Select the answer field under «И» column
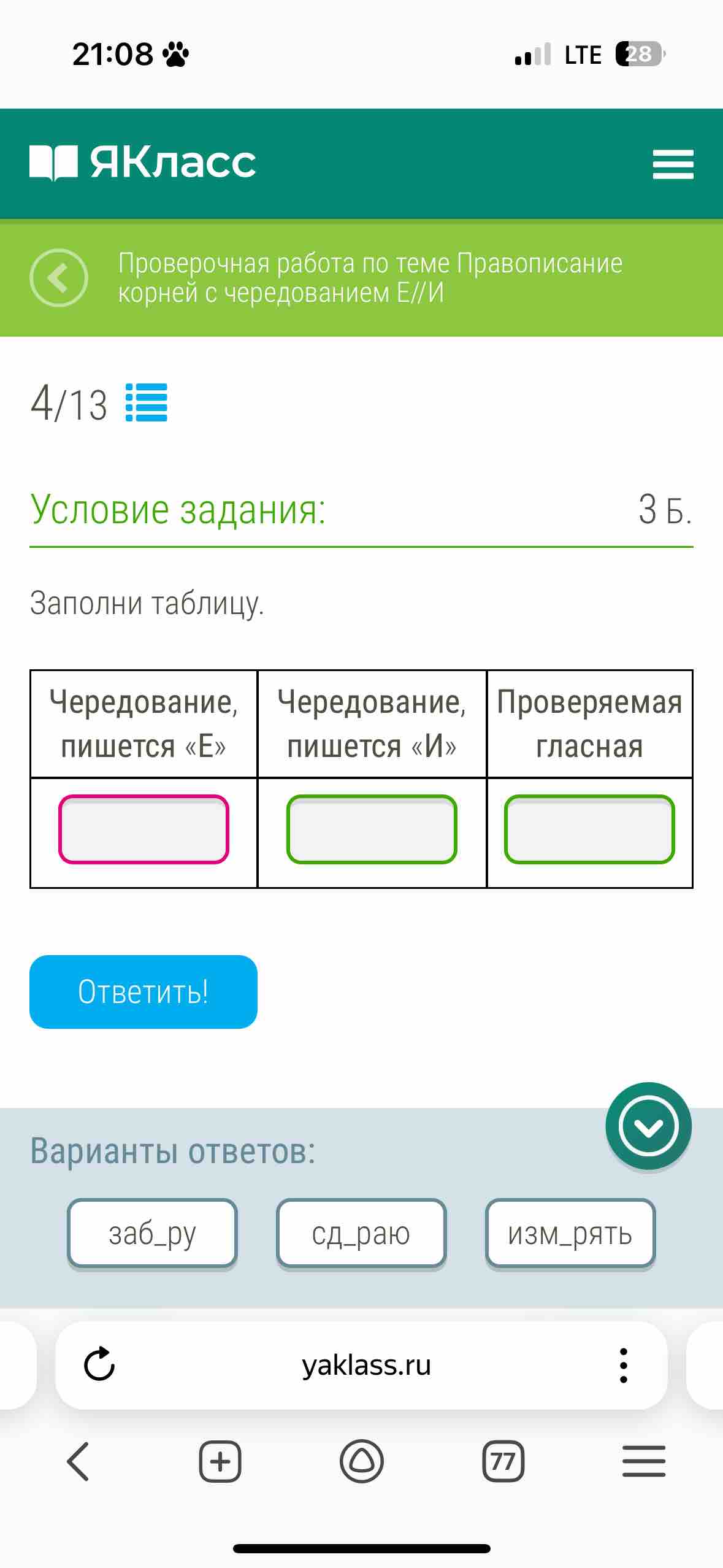 pos(372,829)
